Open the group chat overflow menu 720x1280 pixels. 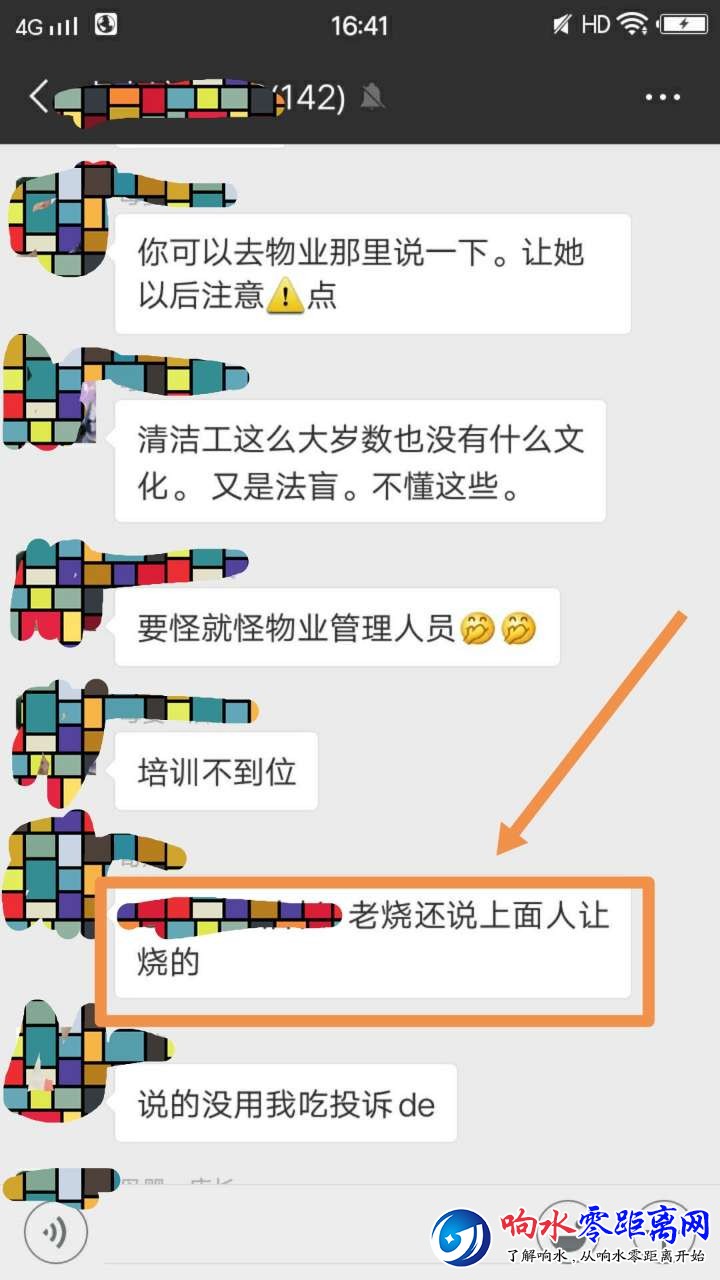[662, 98]
